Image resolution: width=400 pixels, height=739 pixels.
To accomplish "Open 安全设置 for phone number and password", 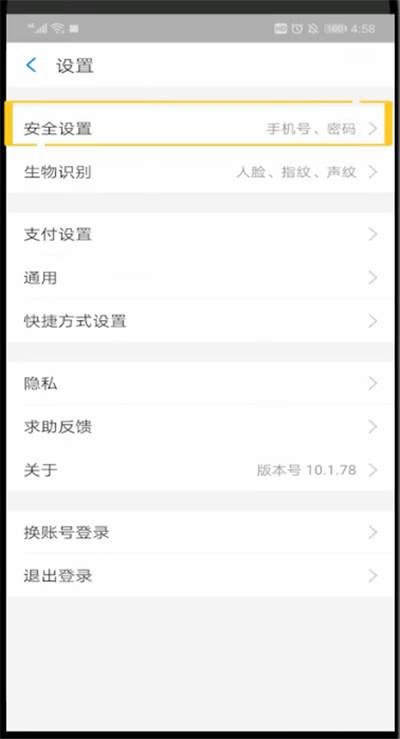I will [x=200, y=128].
